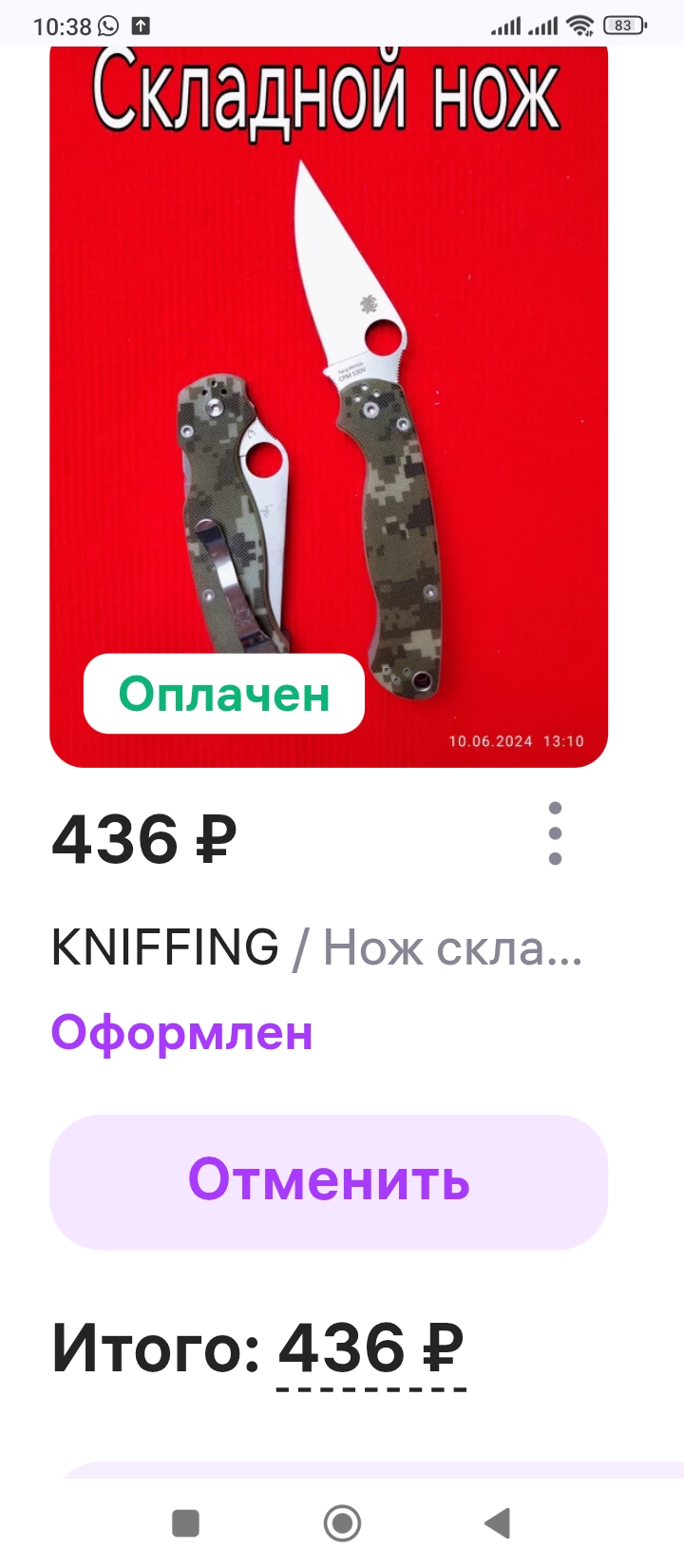Open the KNIFFING product title
Image resolution: width=684 pixels, height=1568 pixels.
coord(316,947)
